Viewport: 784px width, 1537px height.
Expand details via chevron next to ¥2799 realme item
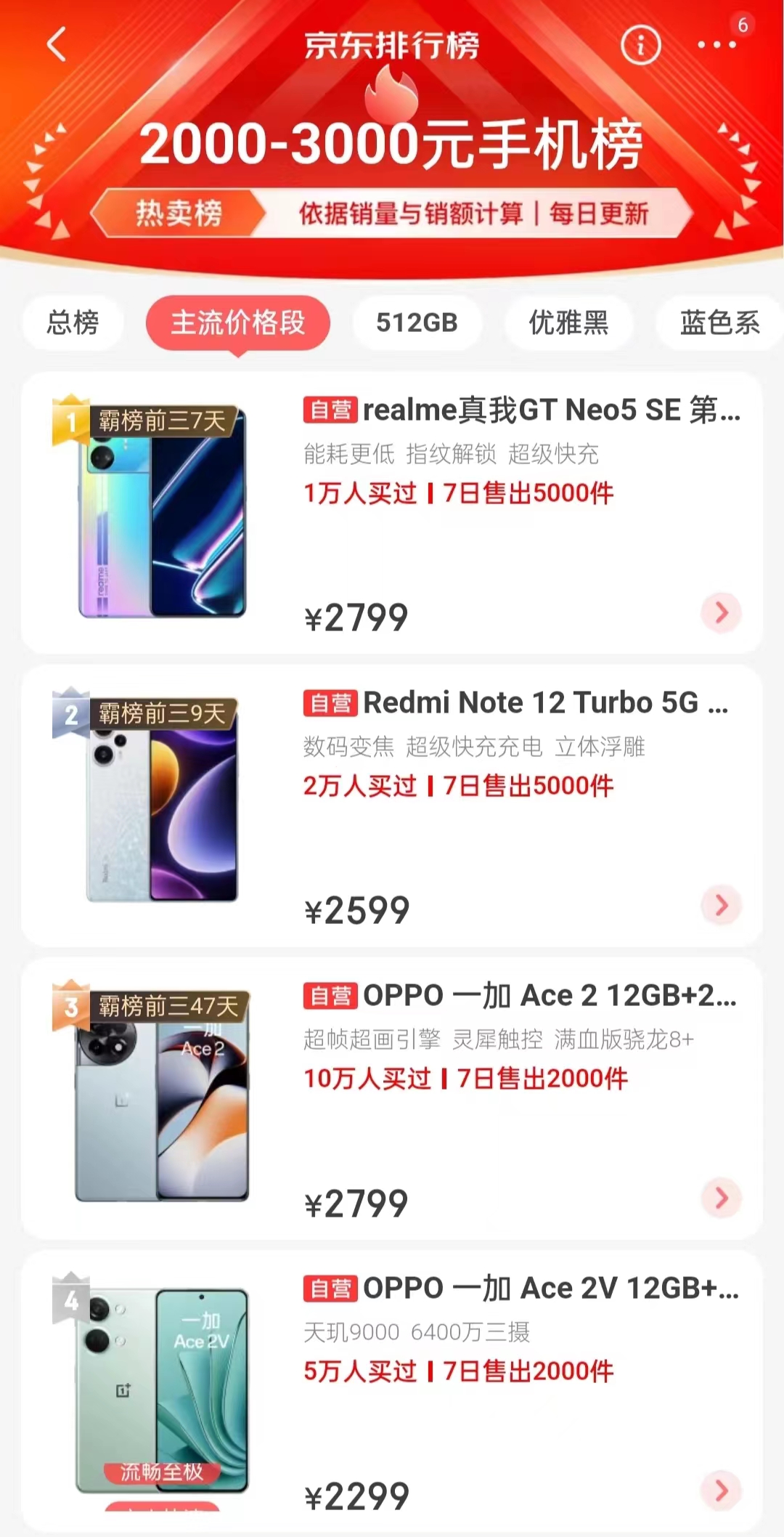point(720,612)
